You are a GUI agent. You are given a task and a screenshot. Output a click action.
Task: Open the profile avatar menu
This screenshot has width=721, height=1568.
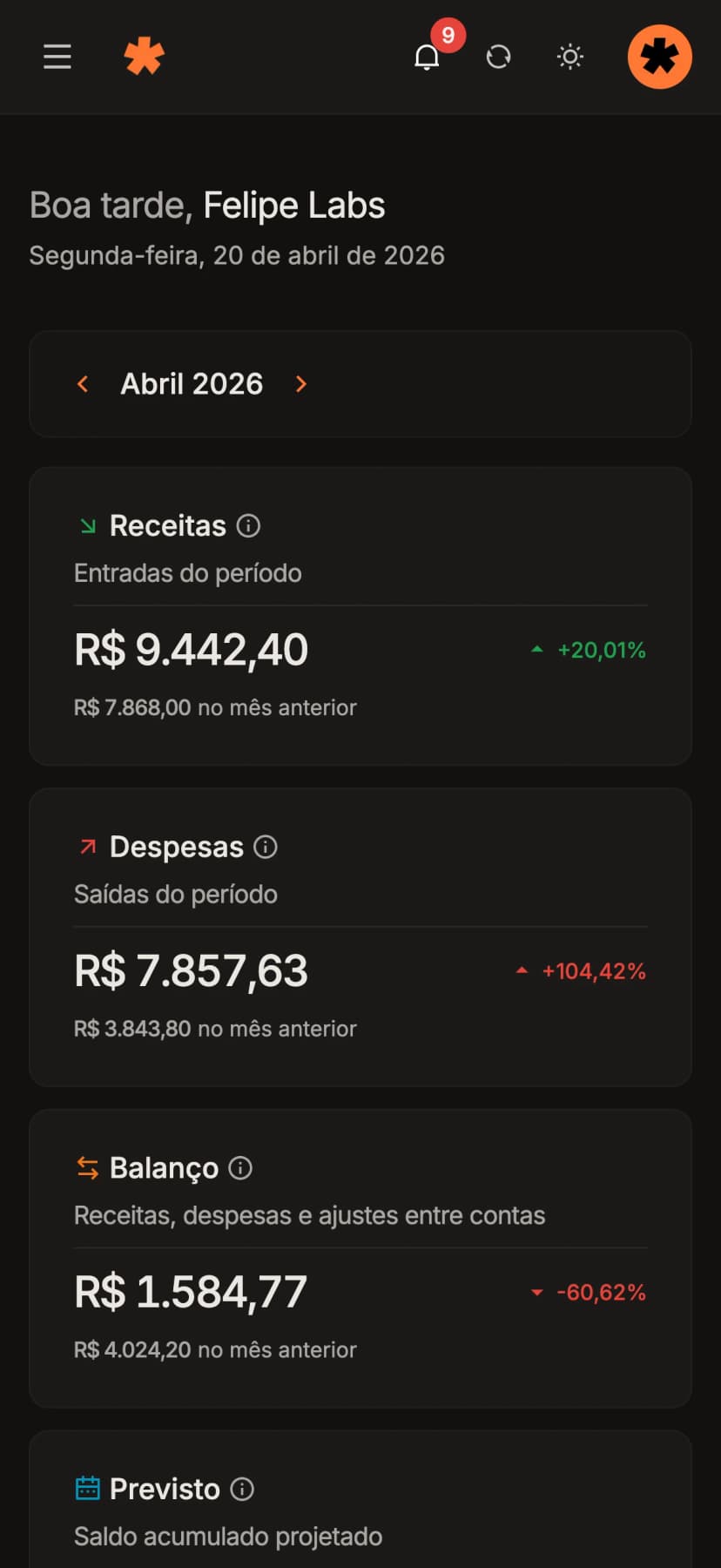pyautogui.click(x=659, y=57)
